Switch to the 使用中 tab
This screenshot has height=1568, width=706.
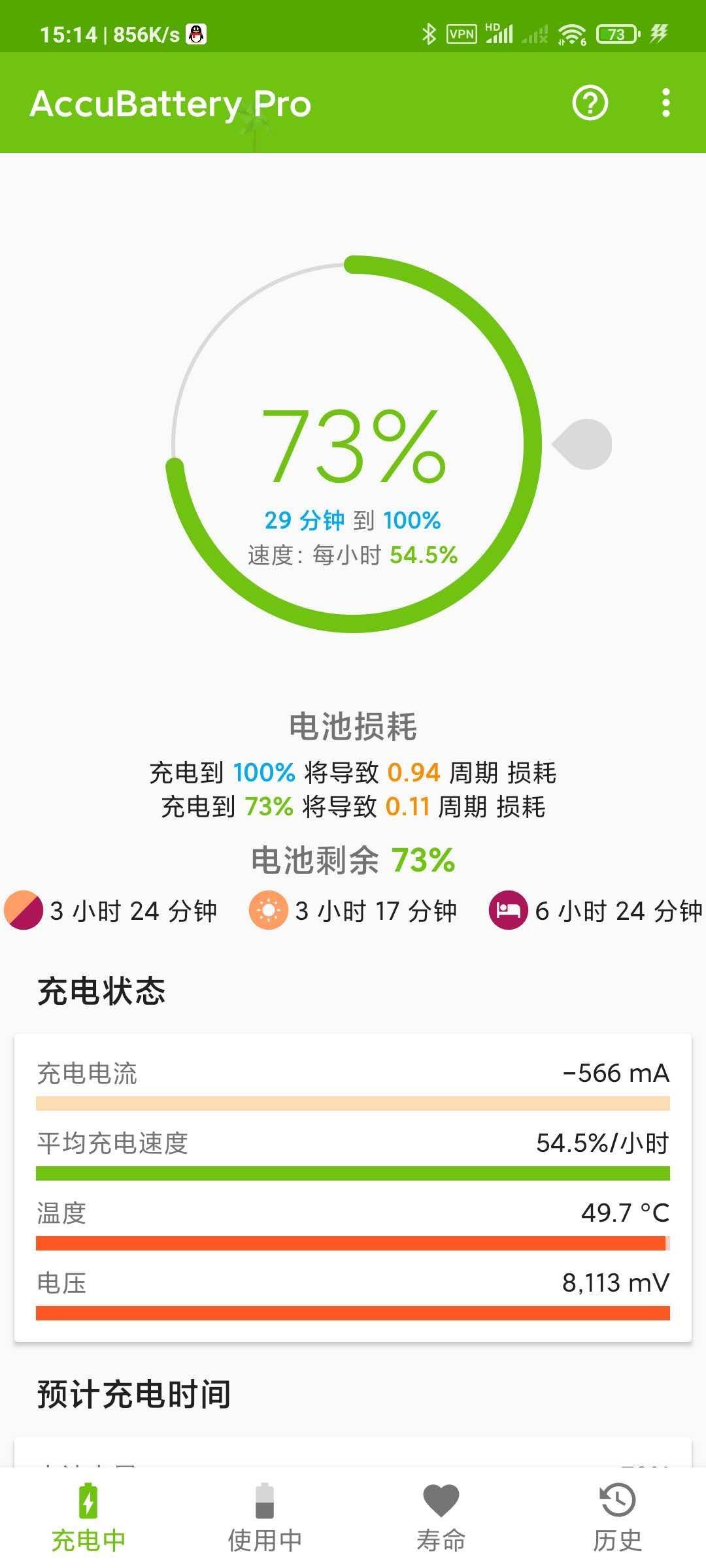[265, 1518]
